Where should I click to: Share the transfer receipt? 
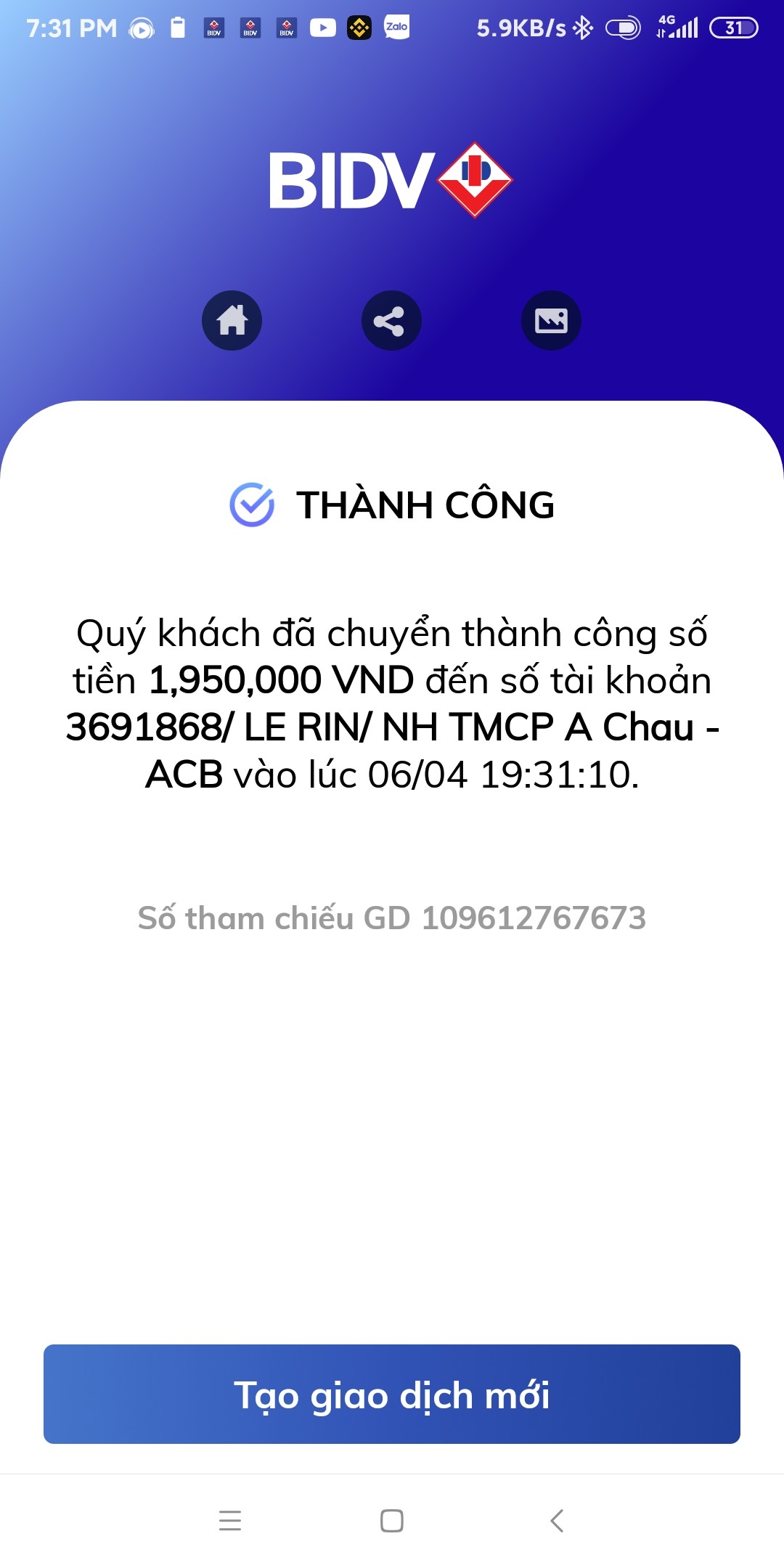pos(391,320)
